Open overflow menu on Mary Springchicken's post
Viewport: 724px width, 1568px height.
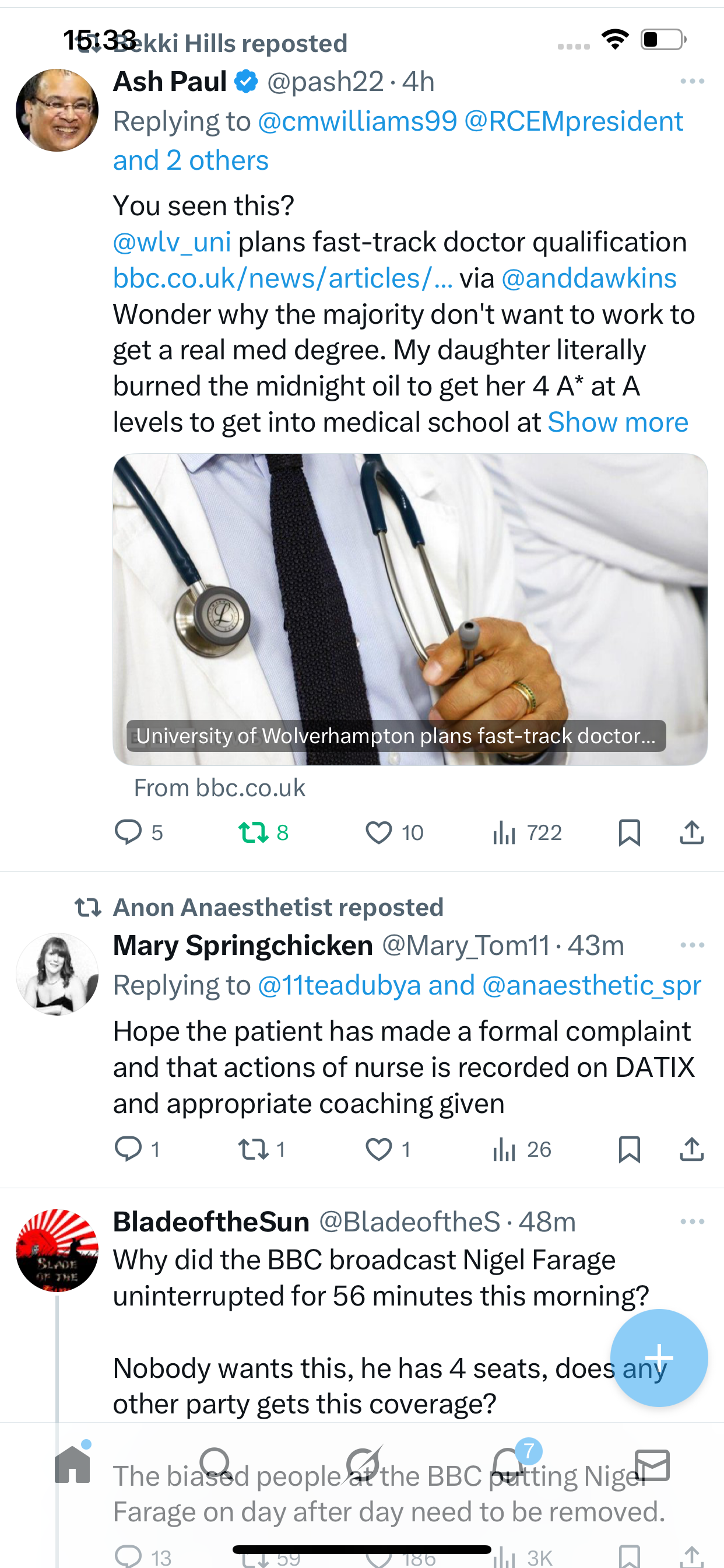point(692,946)
